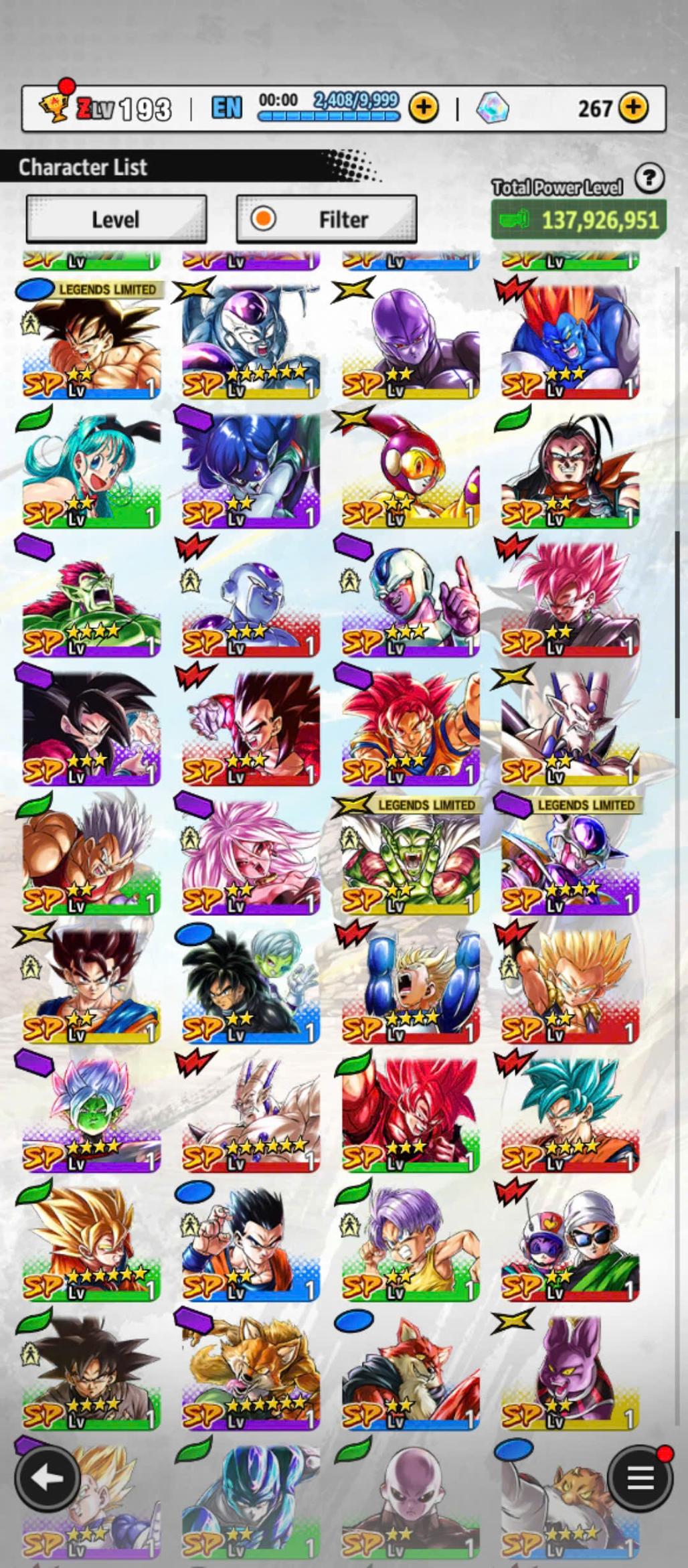Select the bunny-eared teal-haired girl character
This screenshot has height=1568, width=688.
91,469
